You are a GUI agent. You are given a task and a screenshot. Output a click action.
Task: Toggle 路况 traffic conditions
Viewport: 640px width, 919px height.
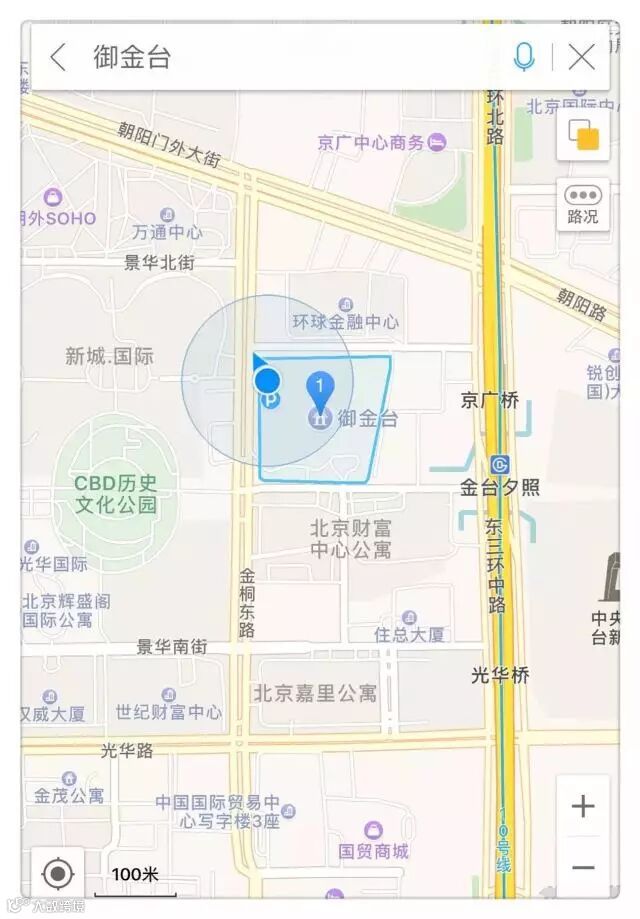coord(583,205)
